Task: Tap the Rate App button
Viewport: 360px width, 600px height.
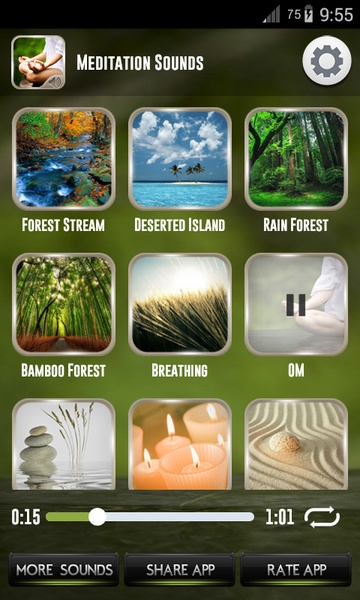Action: click(296, 569)
